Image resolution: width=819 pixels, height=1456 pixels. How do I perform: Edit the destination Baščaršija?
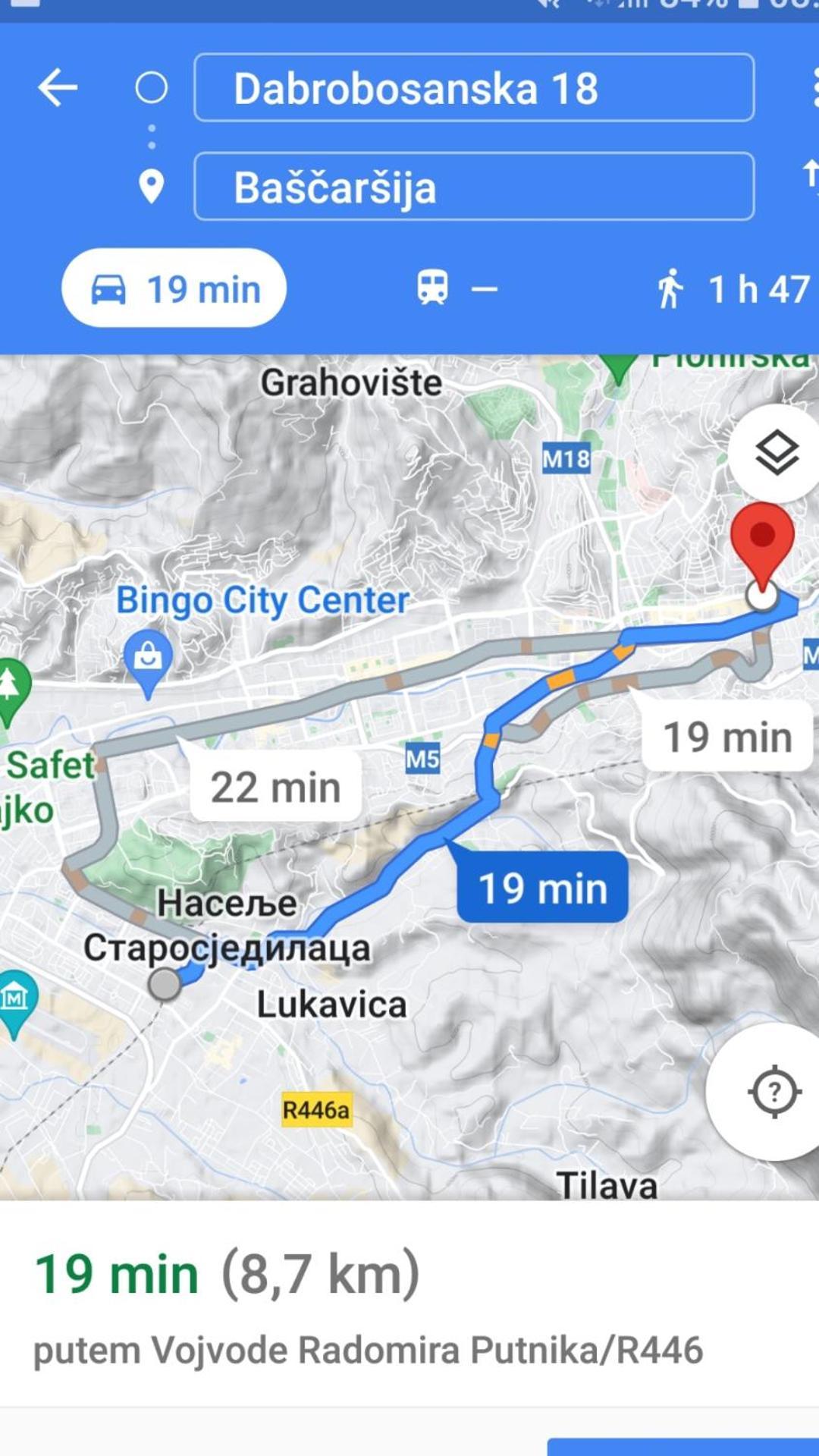tap(474, 187)
